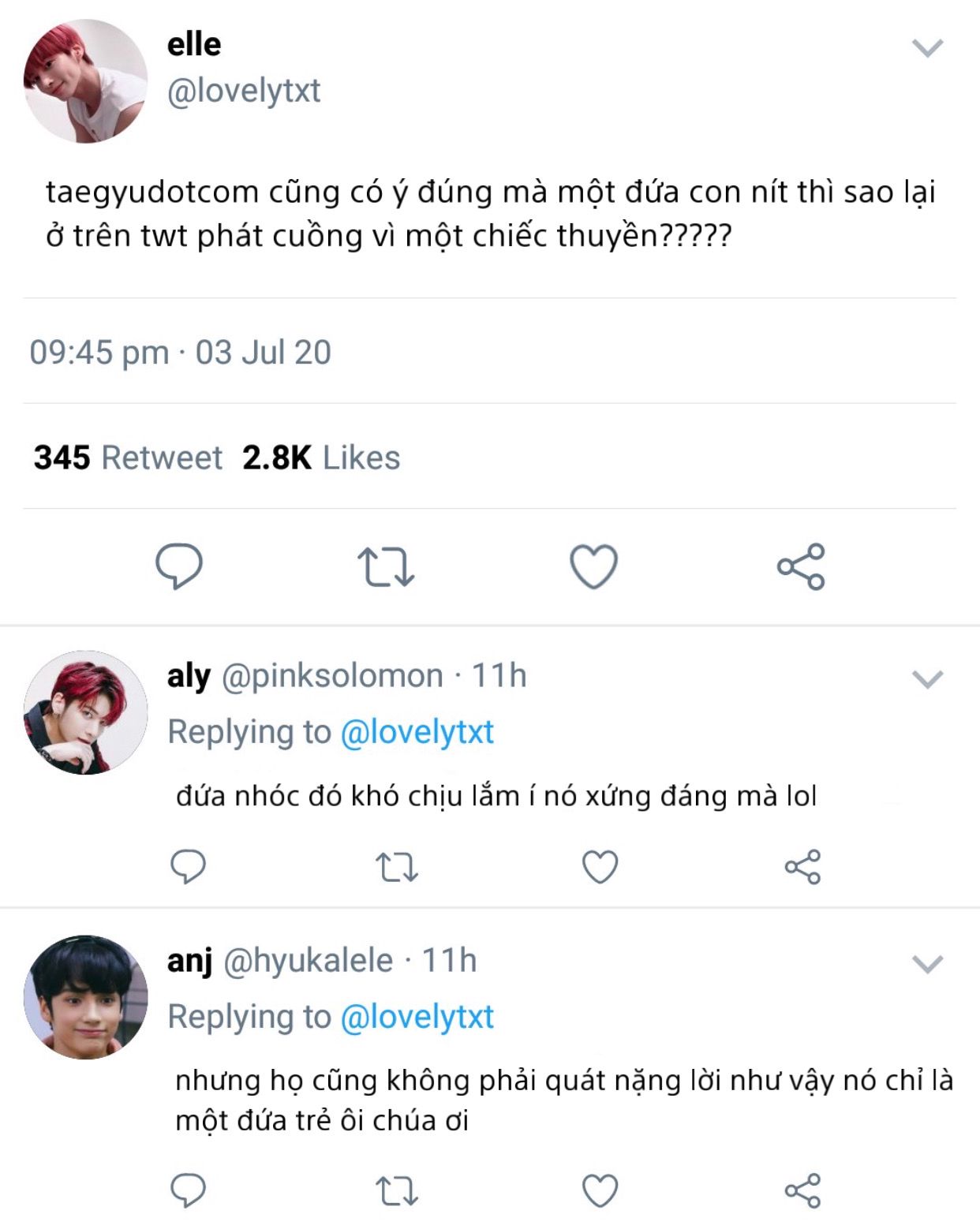Screen dimensions: 980x1229
Task: Retweet anj's reply
Action: coord(396,1191)
